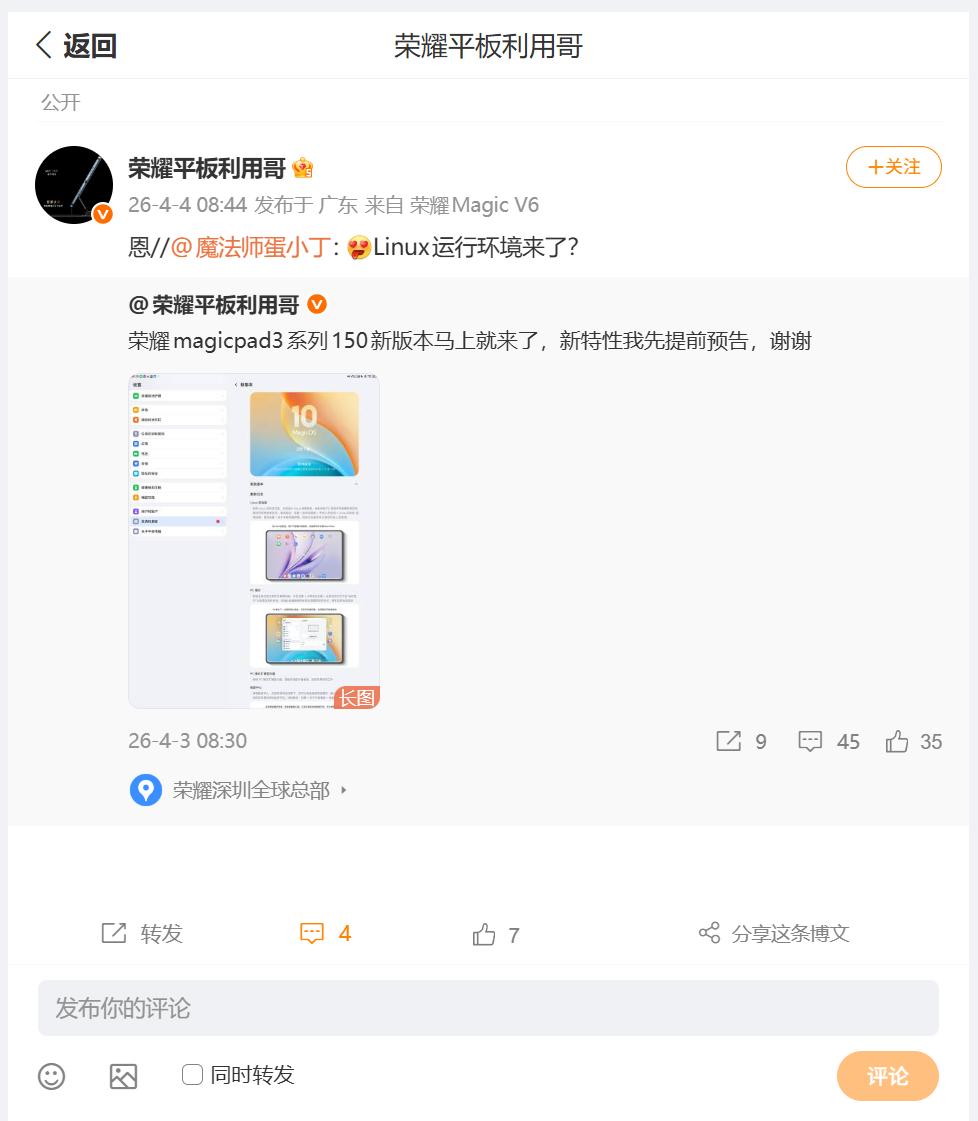Click the thumbs-up icon showing 7 likes
Image resolution: width=978 pixels, height=1121 pixels.
484,934
